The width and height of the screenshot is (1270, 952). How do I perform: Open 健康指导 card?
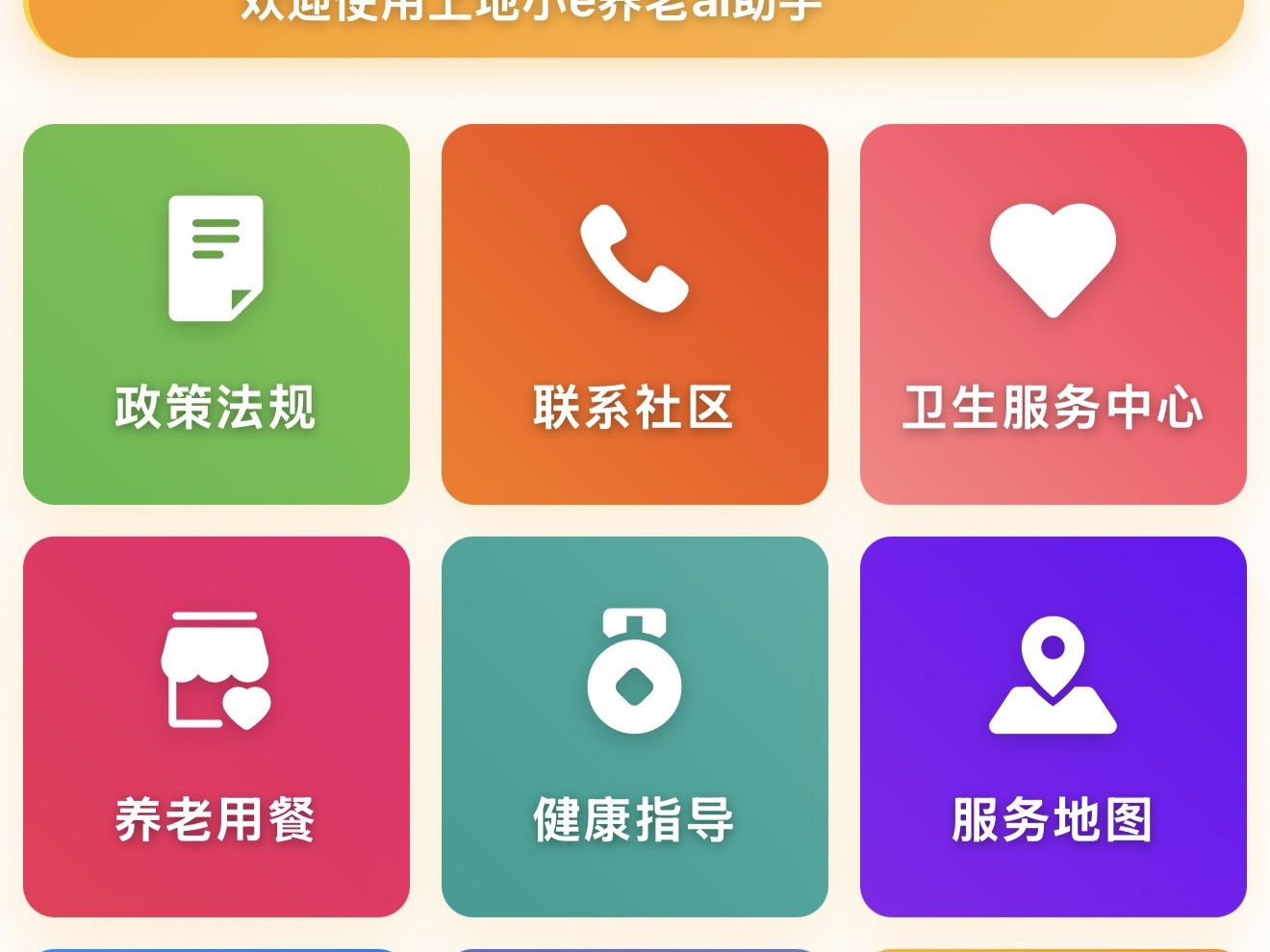(634, 726)
